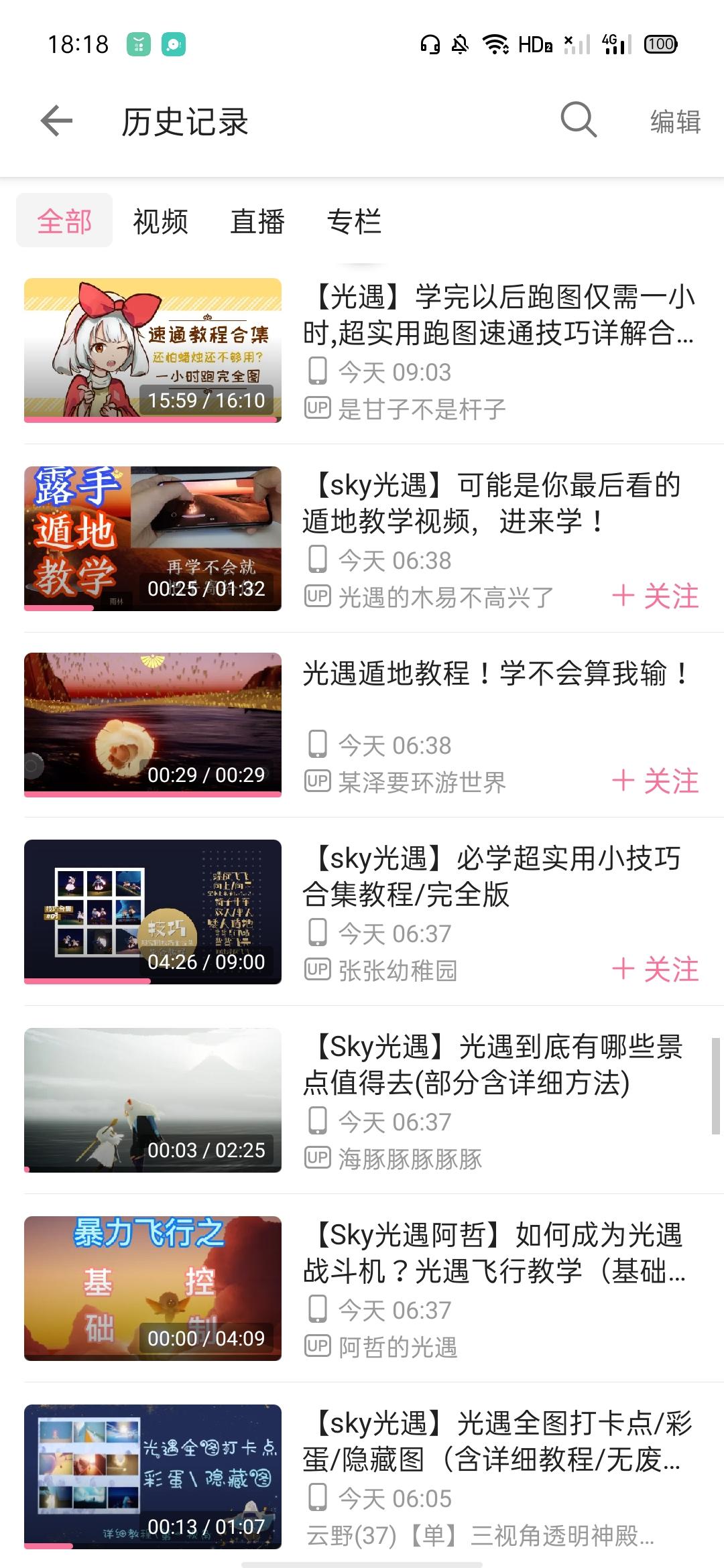Open the 跑图速通技巧 video by 是甘子不是杆子
724x1568 pixels.
(498, 314)
